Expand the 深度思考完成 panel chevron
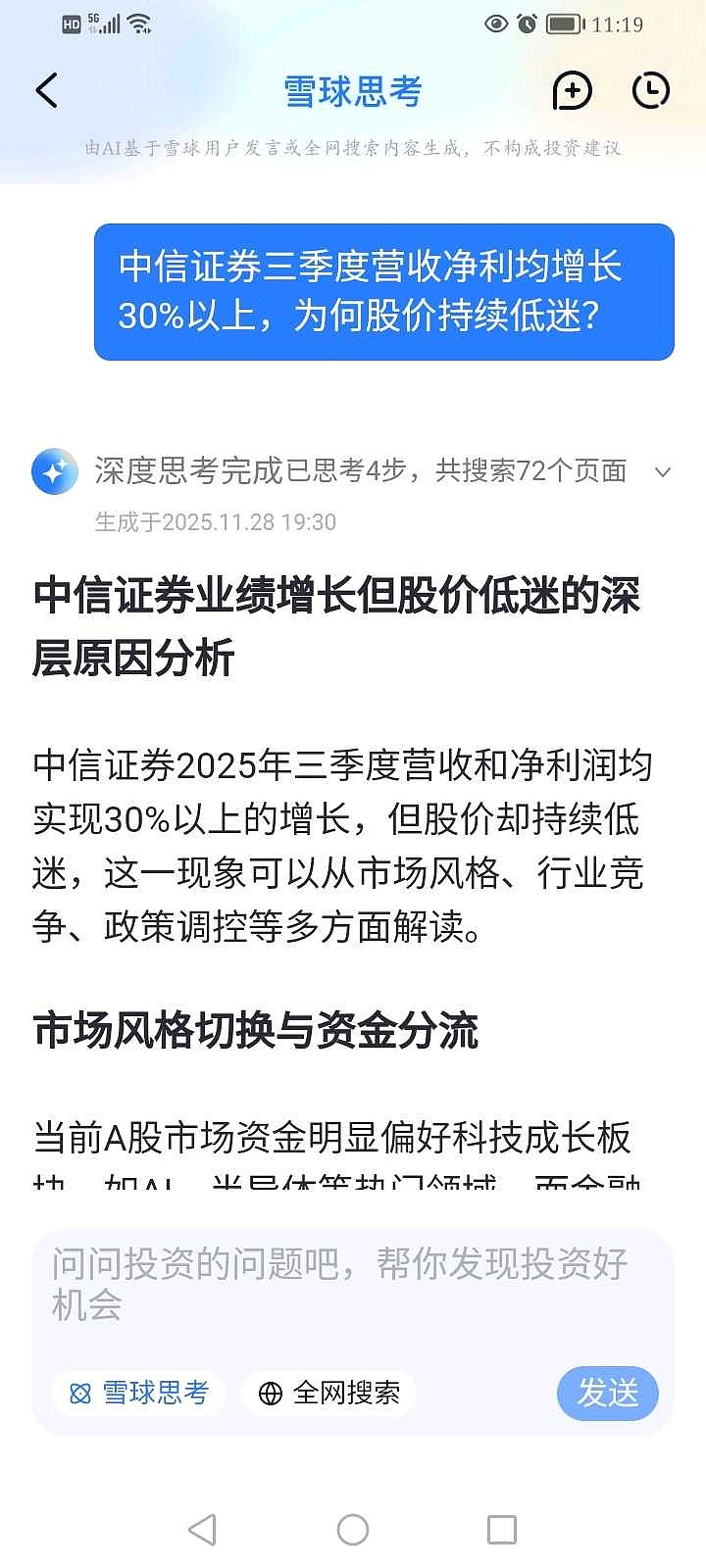The height and width of the screenshot is (1568, 706). (663, 473)
